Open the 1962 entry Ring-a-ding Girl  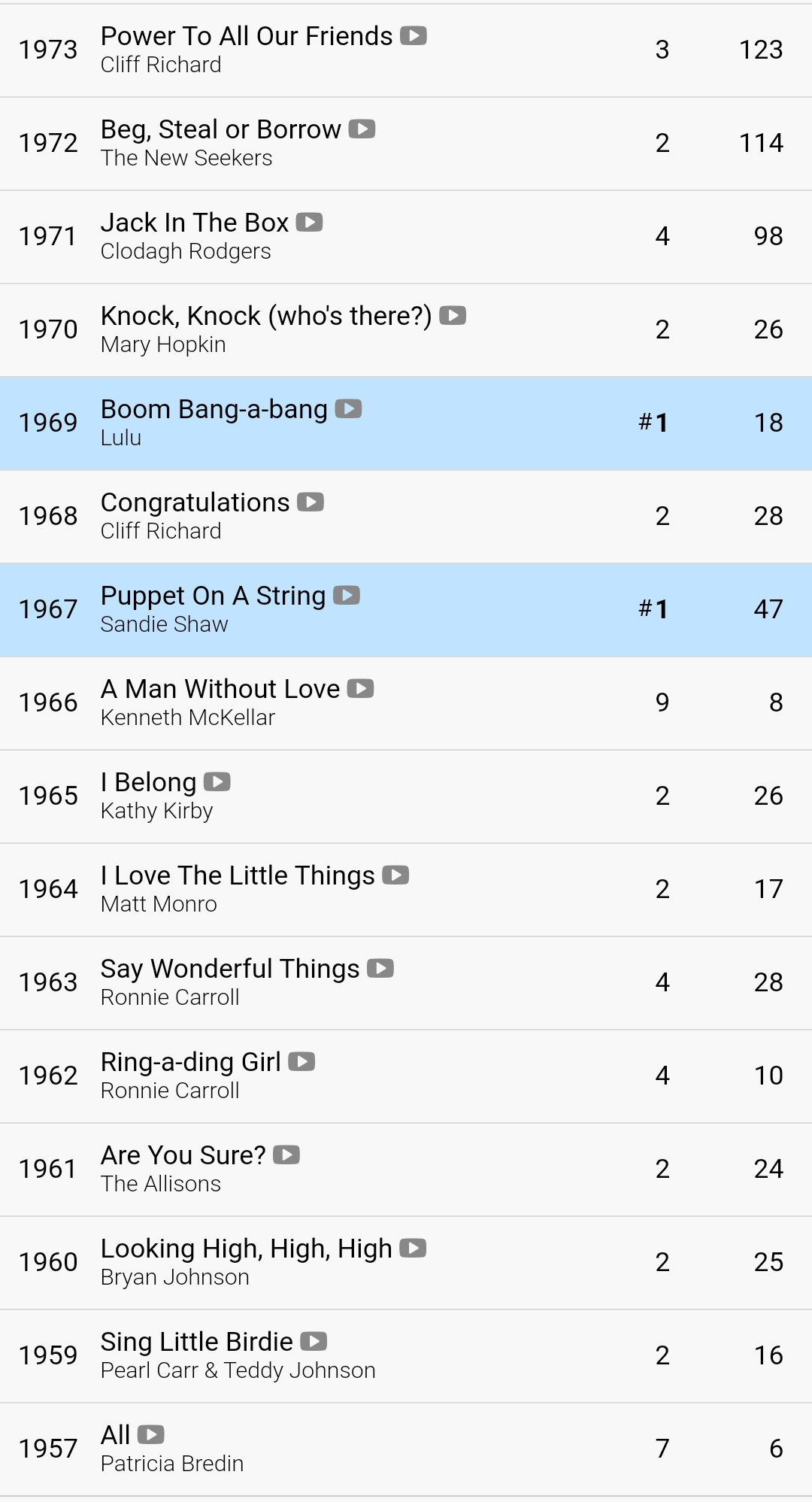(190, 1062)
